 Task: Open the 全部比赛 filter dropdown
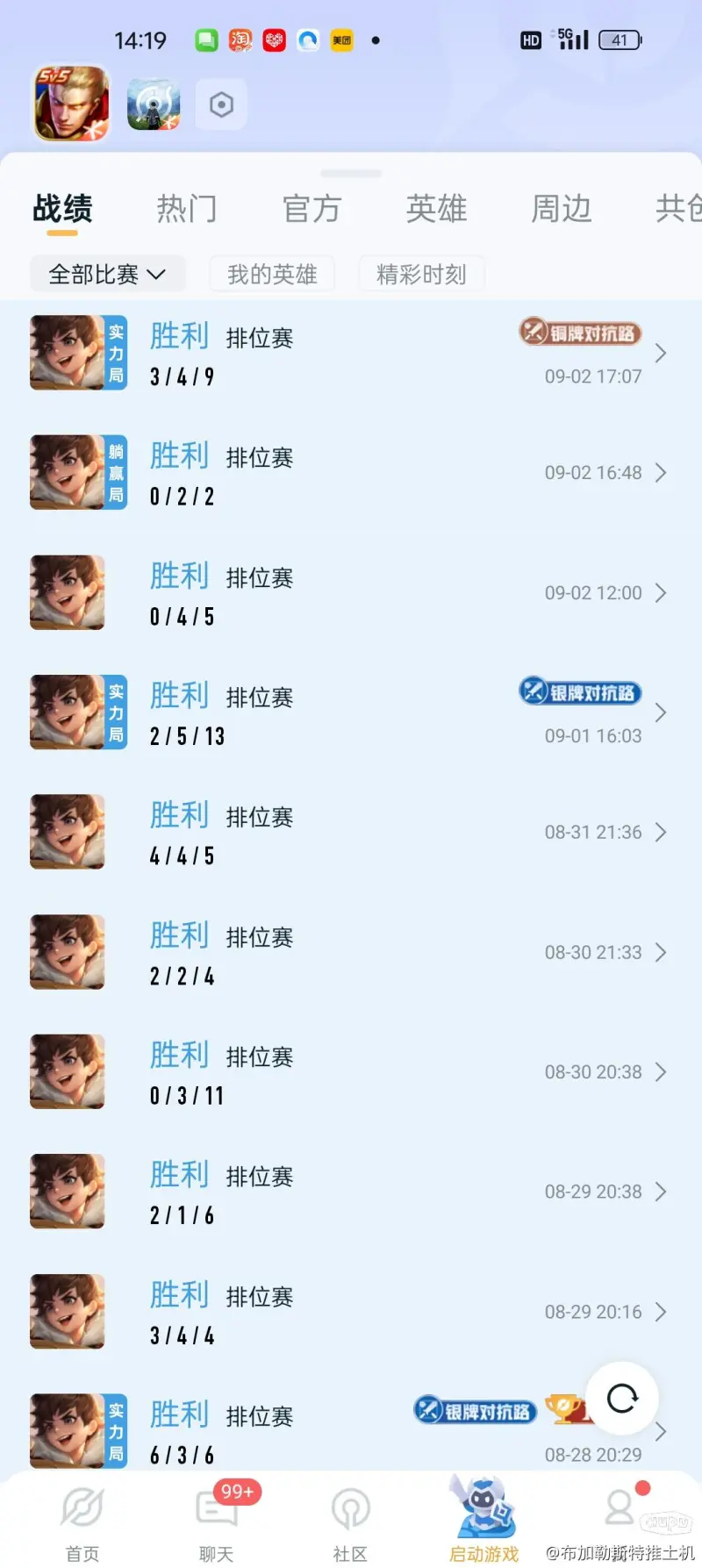[x=107, y=273]
